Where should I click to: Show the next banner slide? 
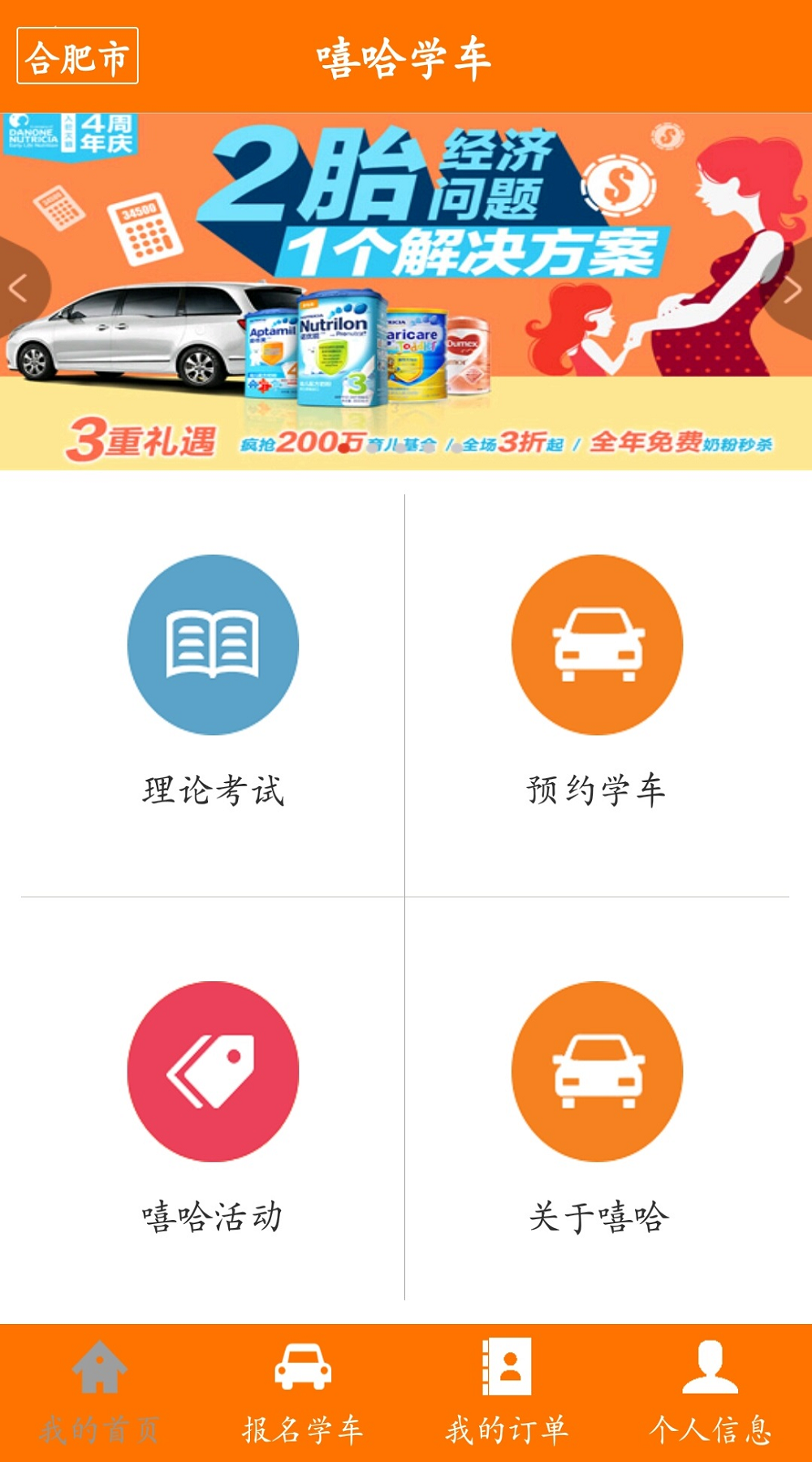tap(793, 289)
